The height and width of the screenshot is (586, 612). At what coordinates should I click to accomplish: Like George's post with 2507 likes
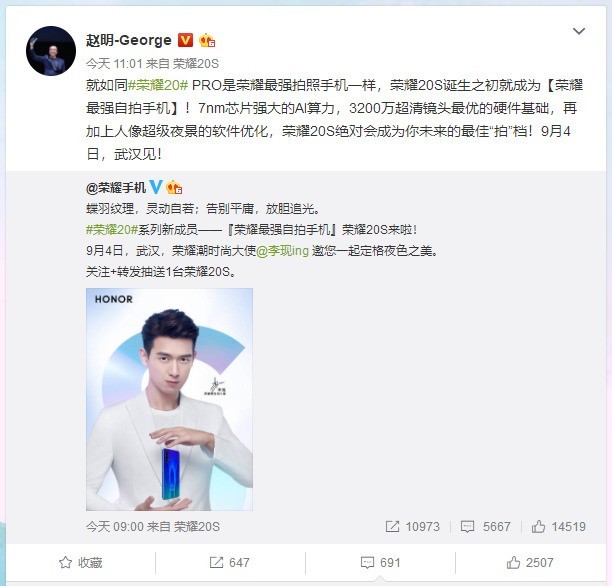[529, 562]
